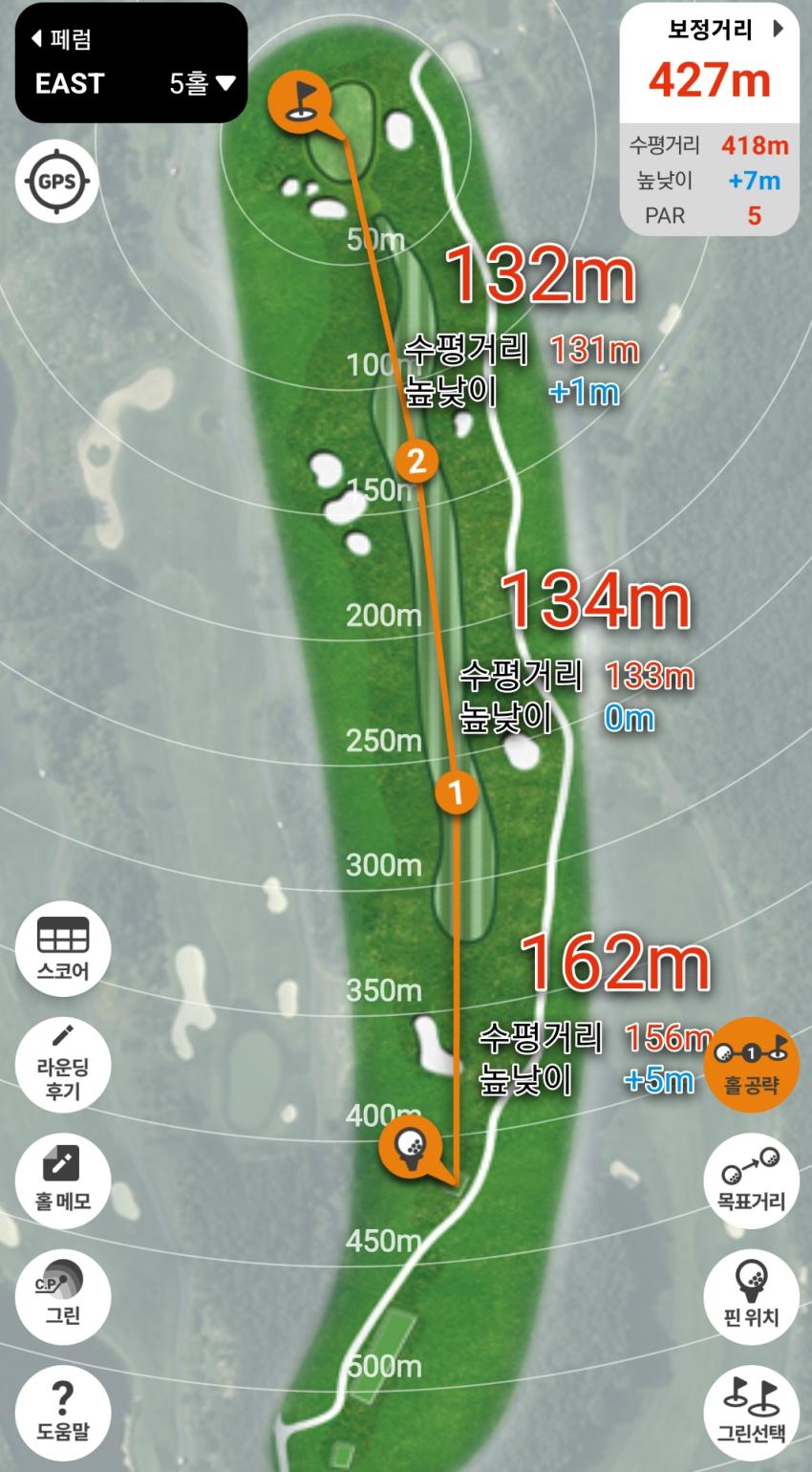Viewport: 812px width, 1472px height.
Task: Tap the flag pin marker on green
Action: 300,99
